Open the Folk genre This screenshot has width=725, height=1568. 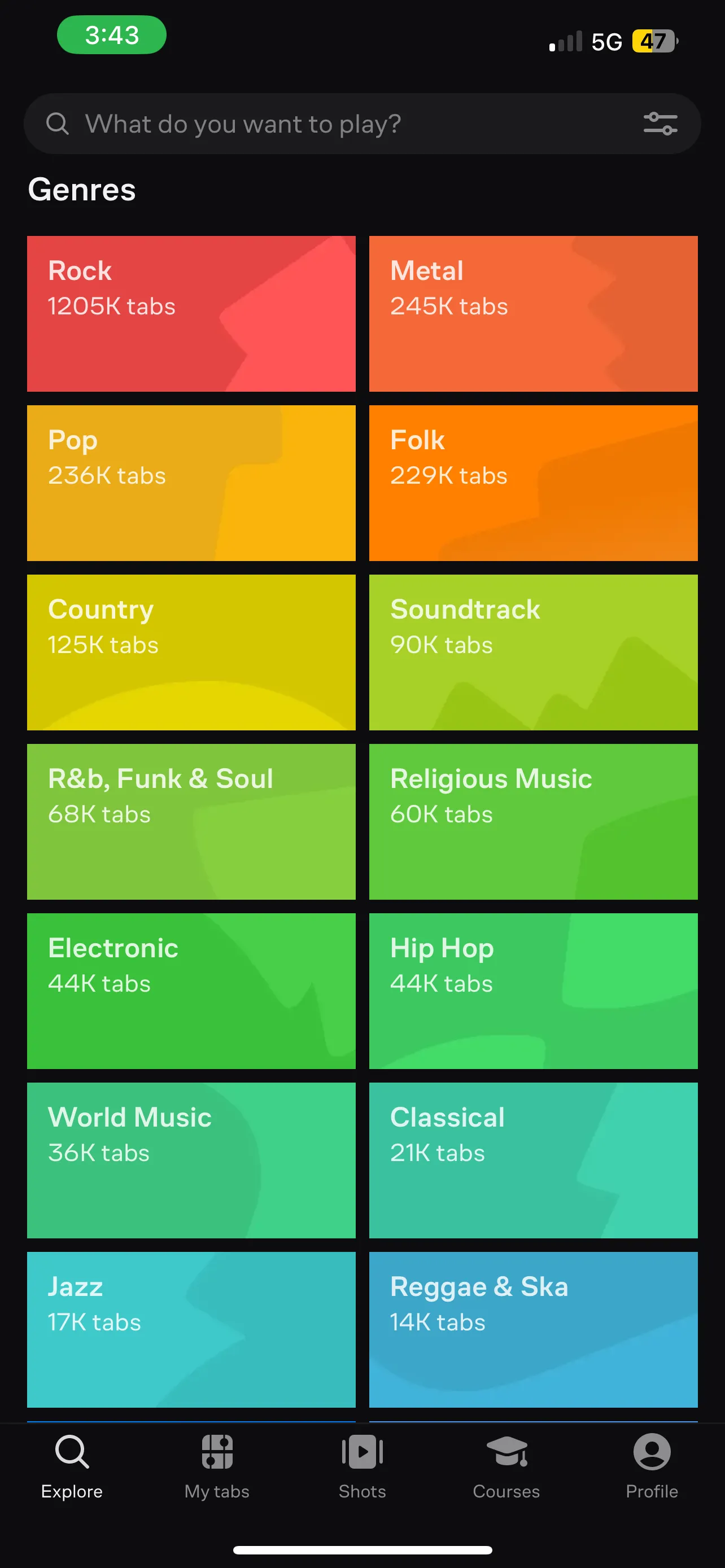pyautogui.click(x=533, y=483)
